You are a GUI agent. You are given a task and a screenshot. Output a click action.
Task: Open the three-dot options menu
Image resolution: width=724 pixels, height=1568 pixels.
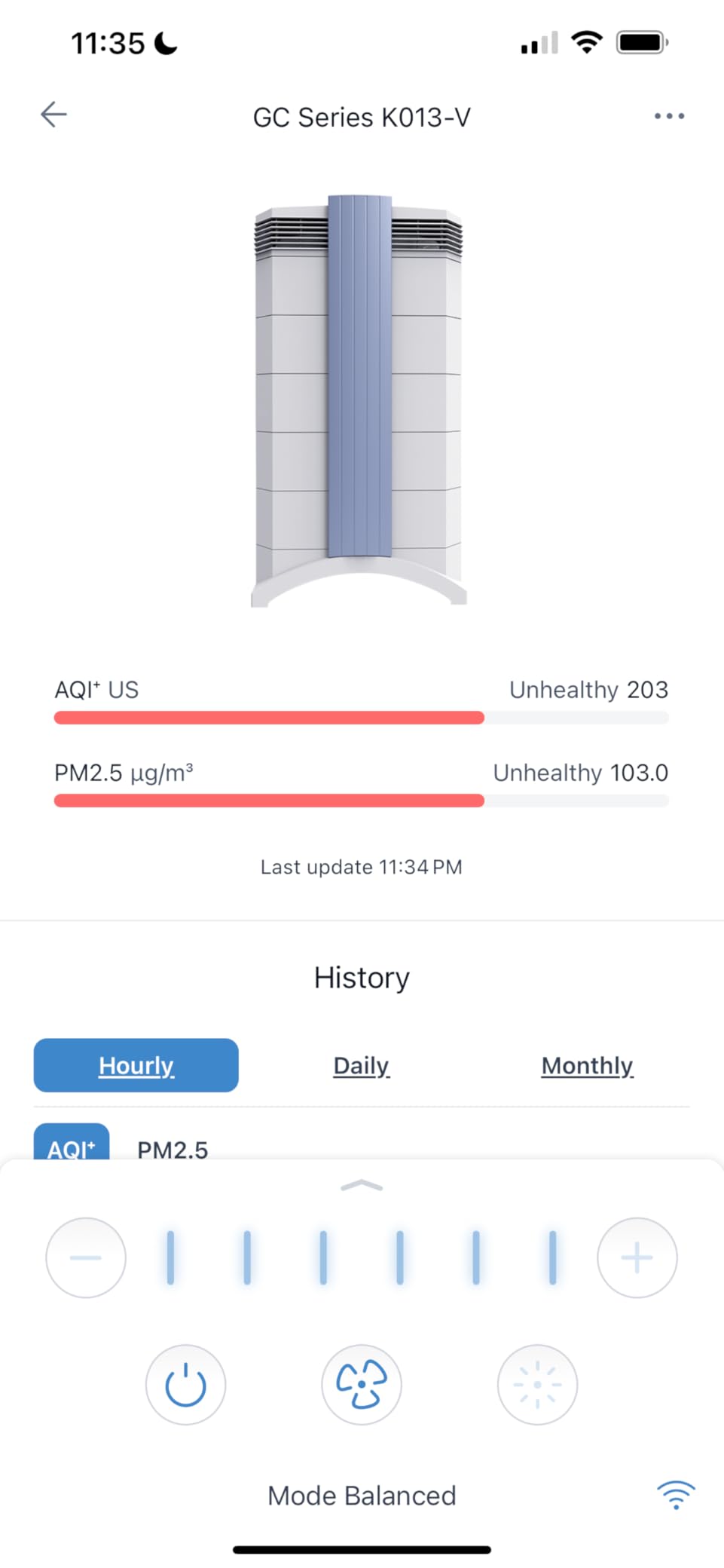(x=669, y=115)
